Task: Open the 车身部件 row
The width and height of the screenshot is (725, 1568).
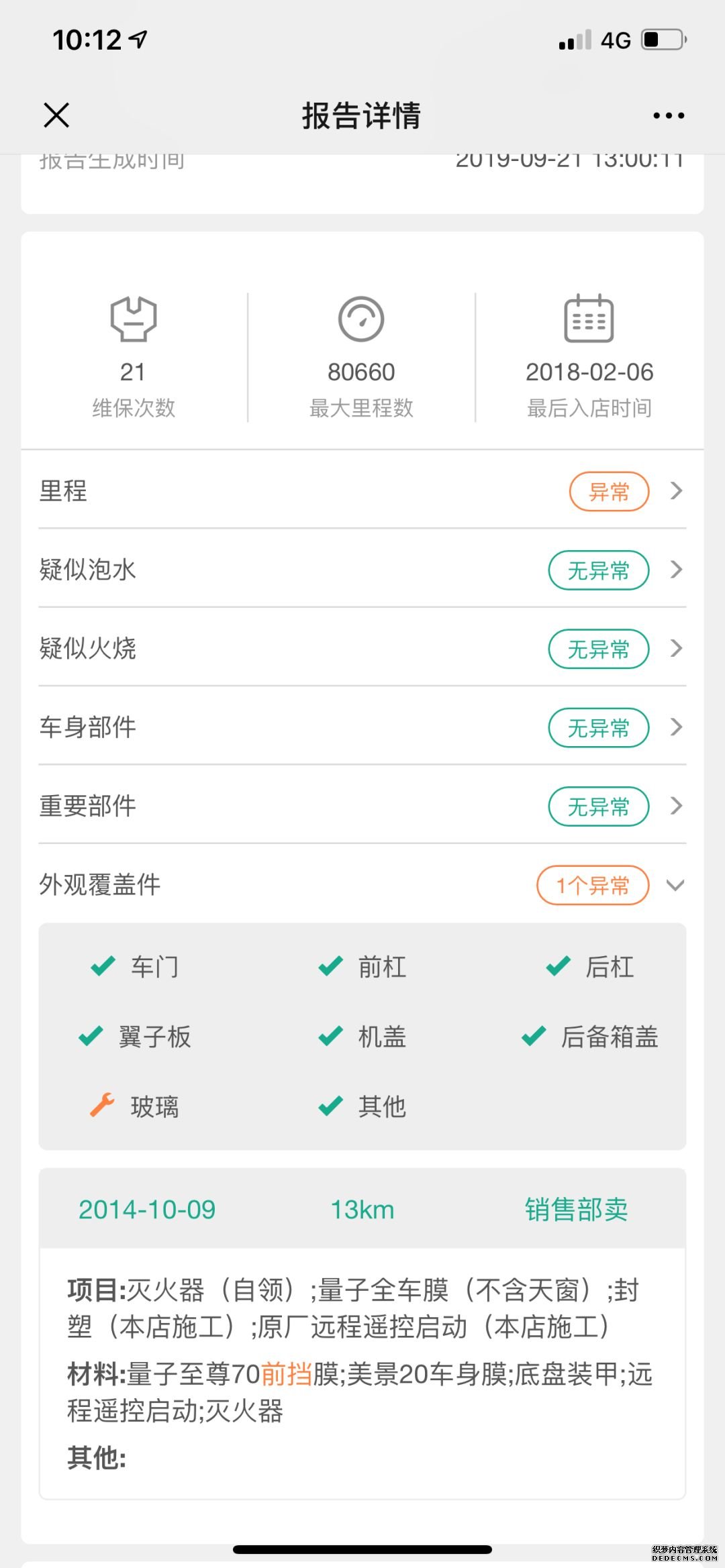Action: (x=362, y=727)
